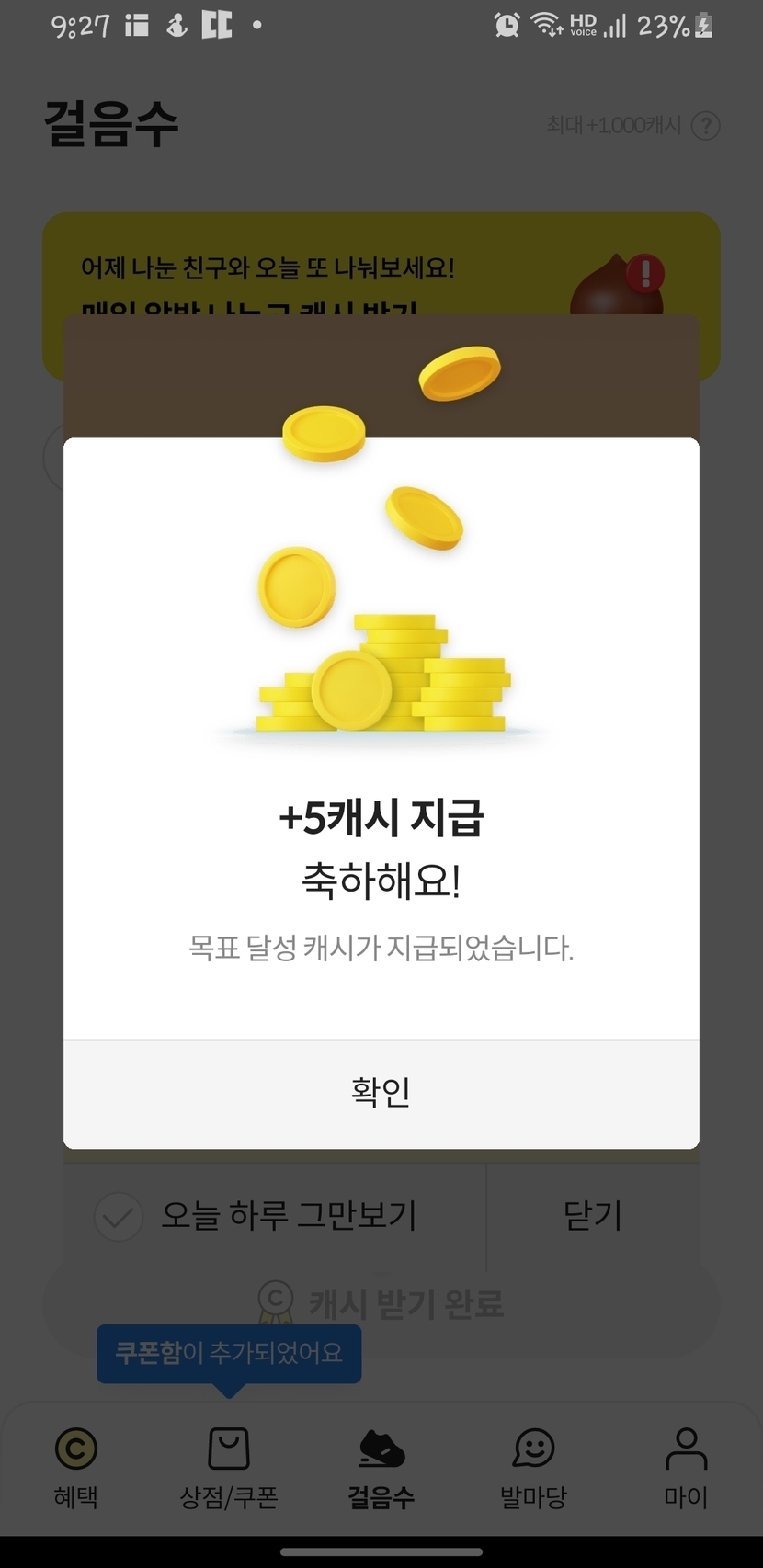
Task: Open the 혜택 tab
Action: tap(75, 1468)
